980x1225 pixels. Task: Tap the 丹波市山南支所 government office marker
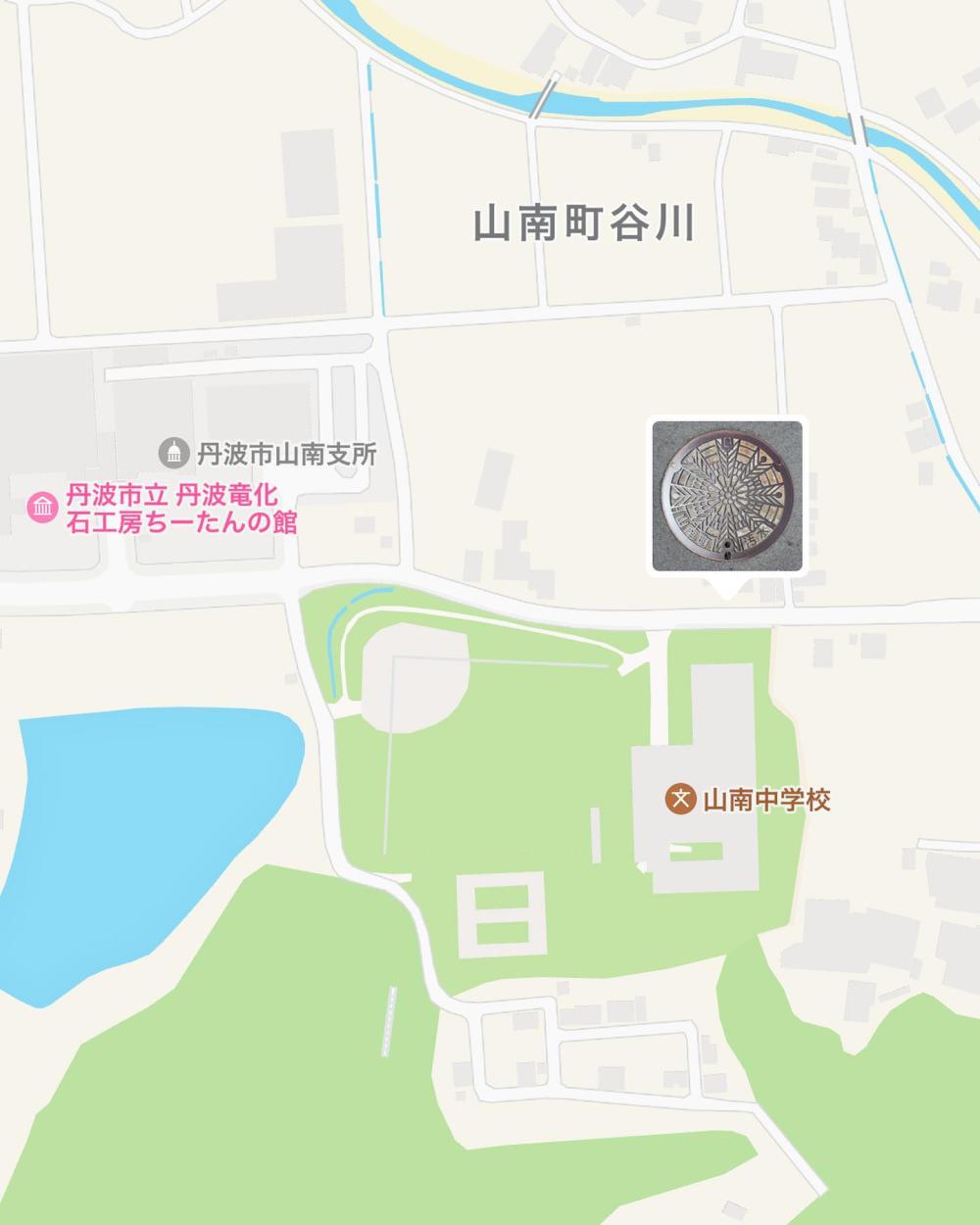coord(173,453)
